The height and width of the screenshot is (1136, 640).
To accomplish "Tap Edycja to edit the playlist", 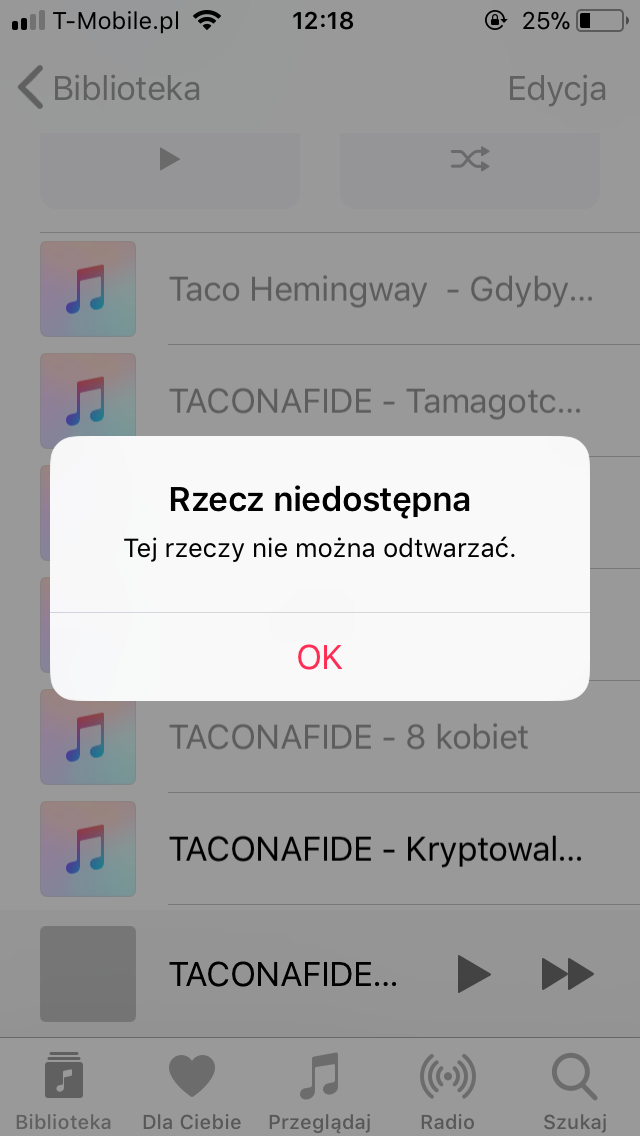I will click(557, 88).
